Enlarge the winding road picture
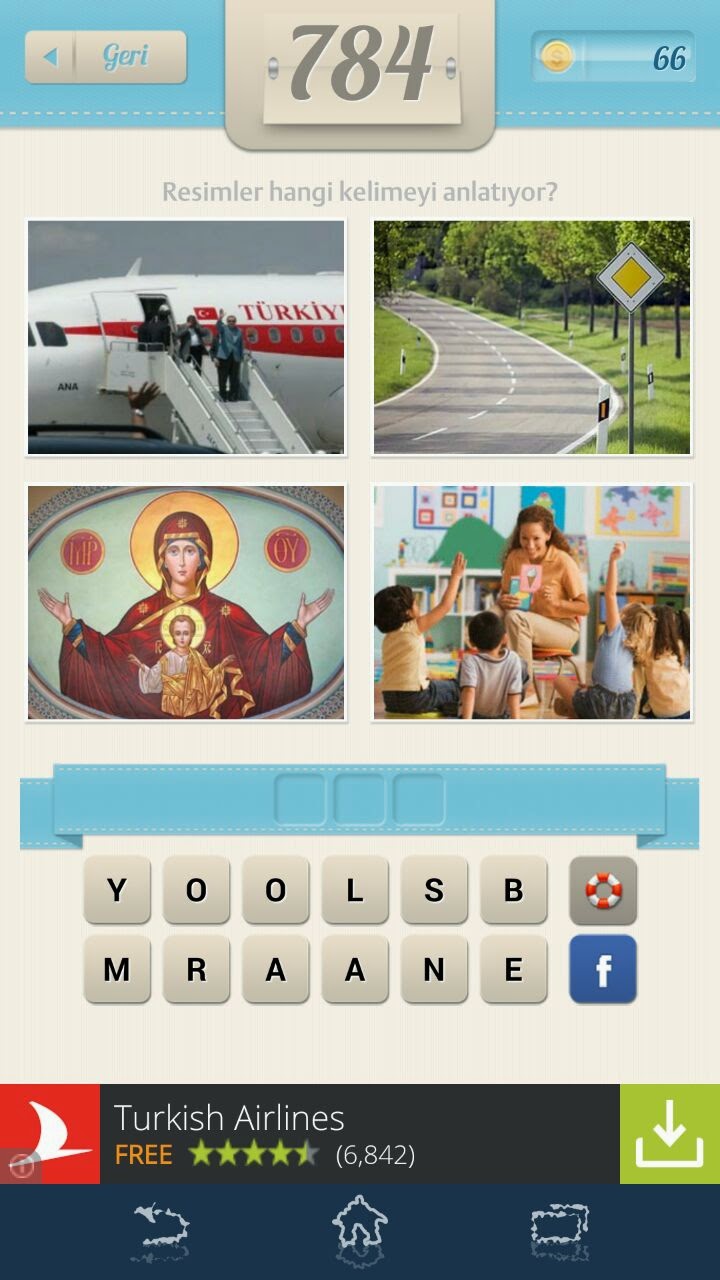This screenshot has height=1280, width=720. click(532, 338)
